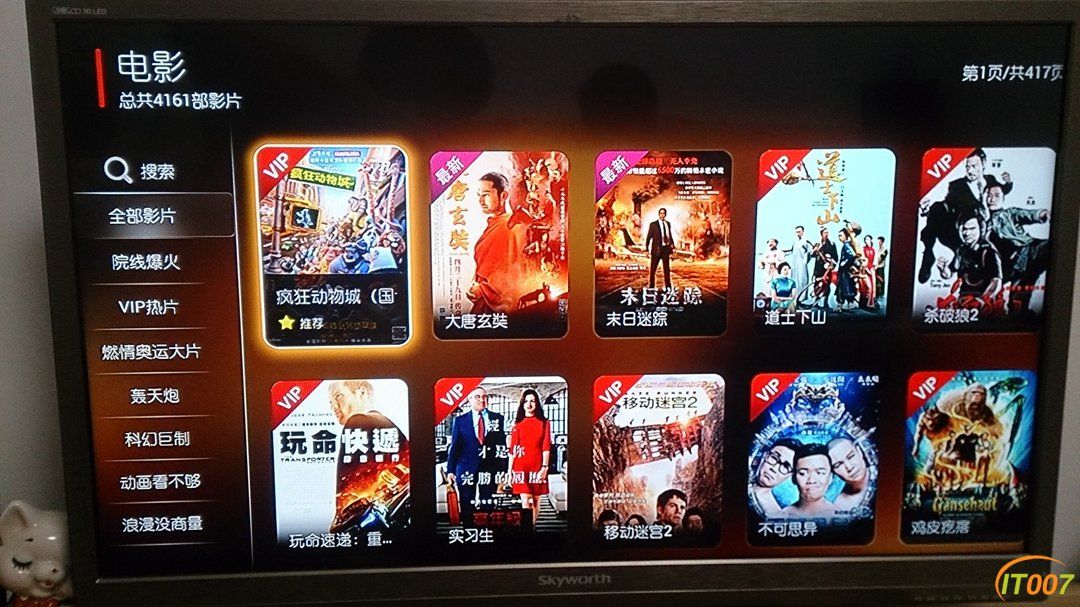
Task: Open the 搜索 search option
Action: pos(141,172)
